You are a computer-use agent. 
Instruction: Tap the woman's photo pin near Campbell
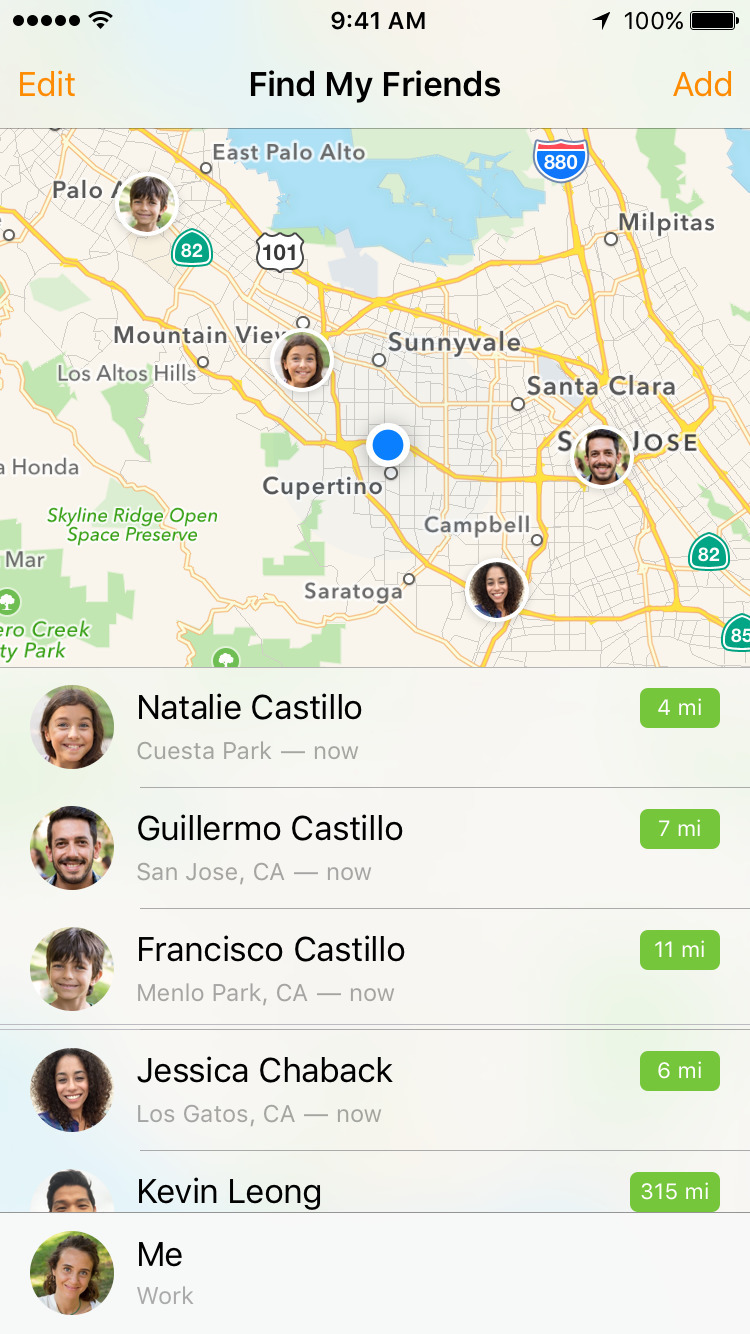point(497,590)
